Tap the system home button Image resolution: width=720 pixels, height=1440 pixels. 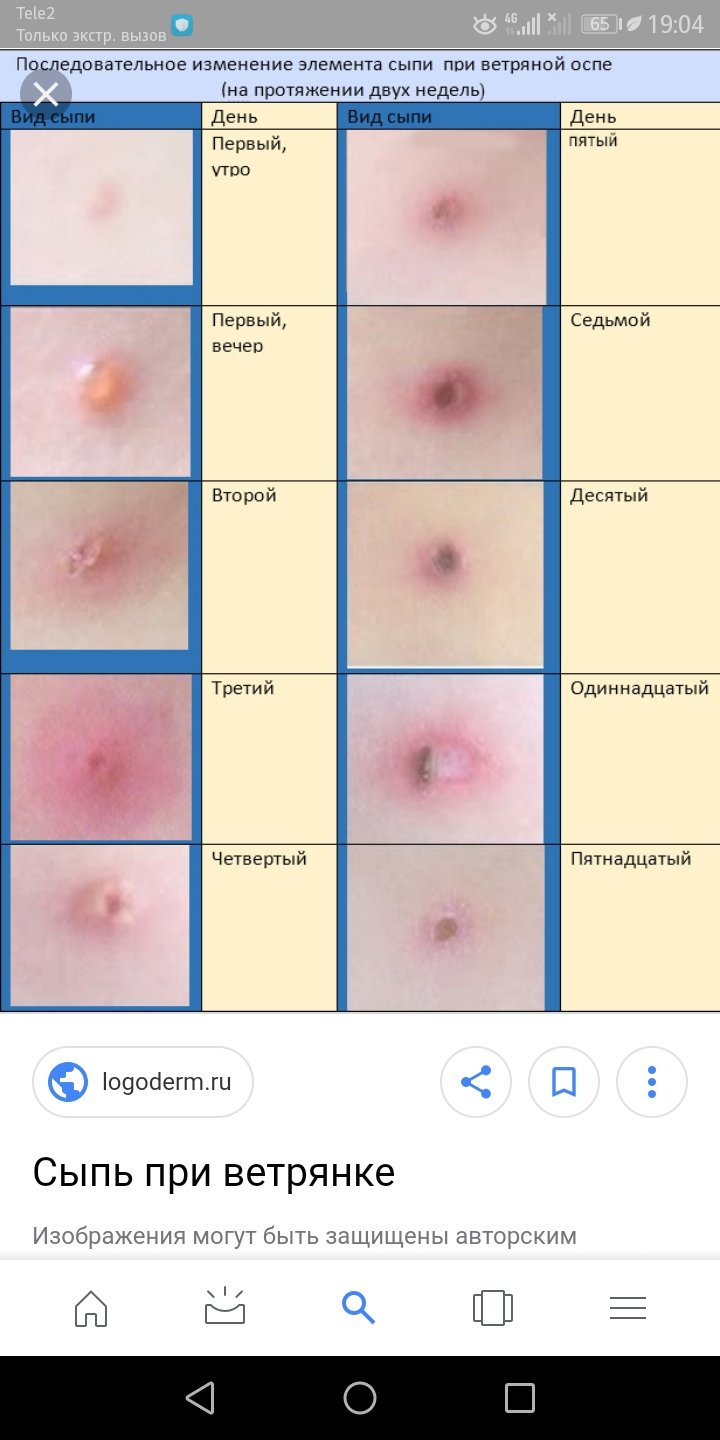tap(360, 1398)
